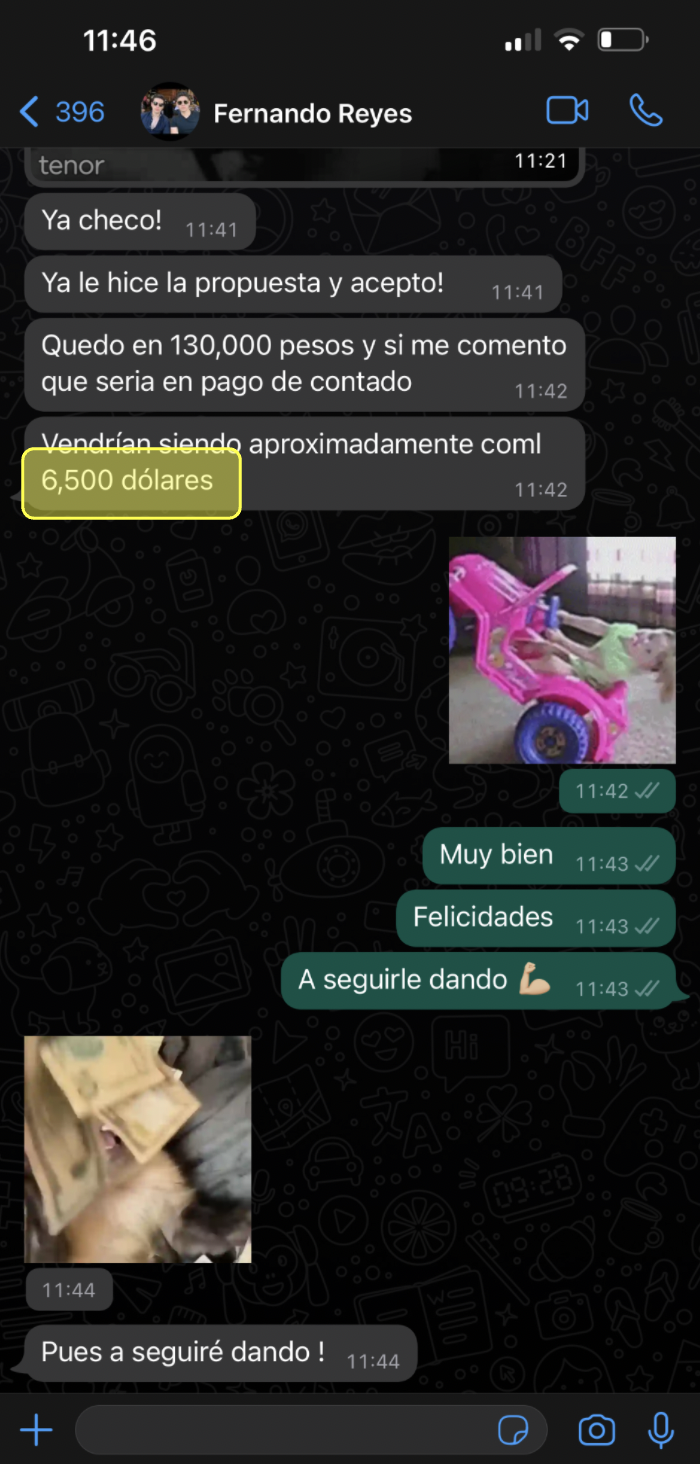The width and height of the screenshot is (700, 1464).
Task: Open the money GIF sent at 11:44
Action: (x=138, y=1149)
